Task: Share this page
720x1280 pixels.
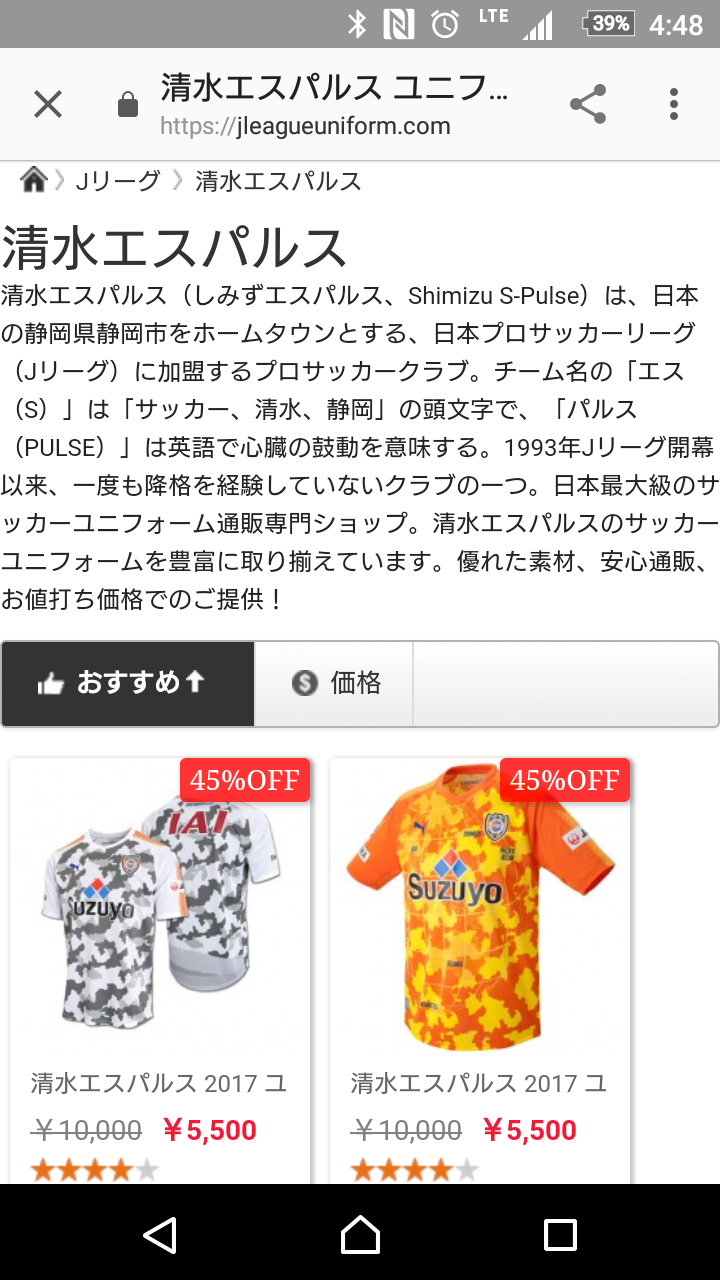Action: pyautogui.click(x=588, y=104)
